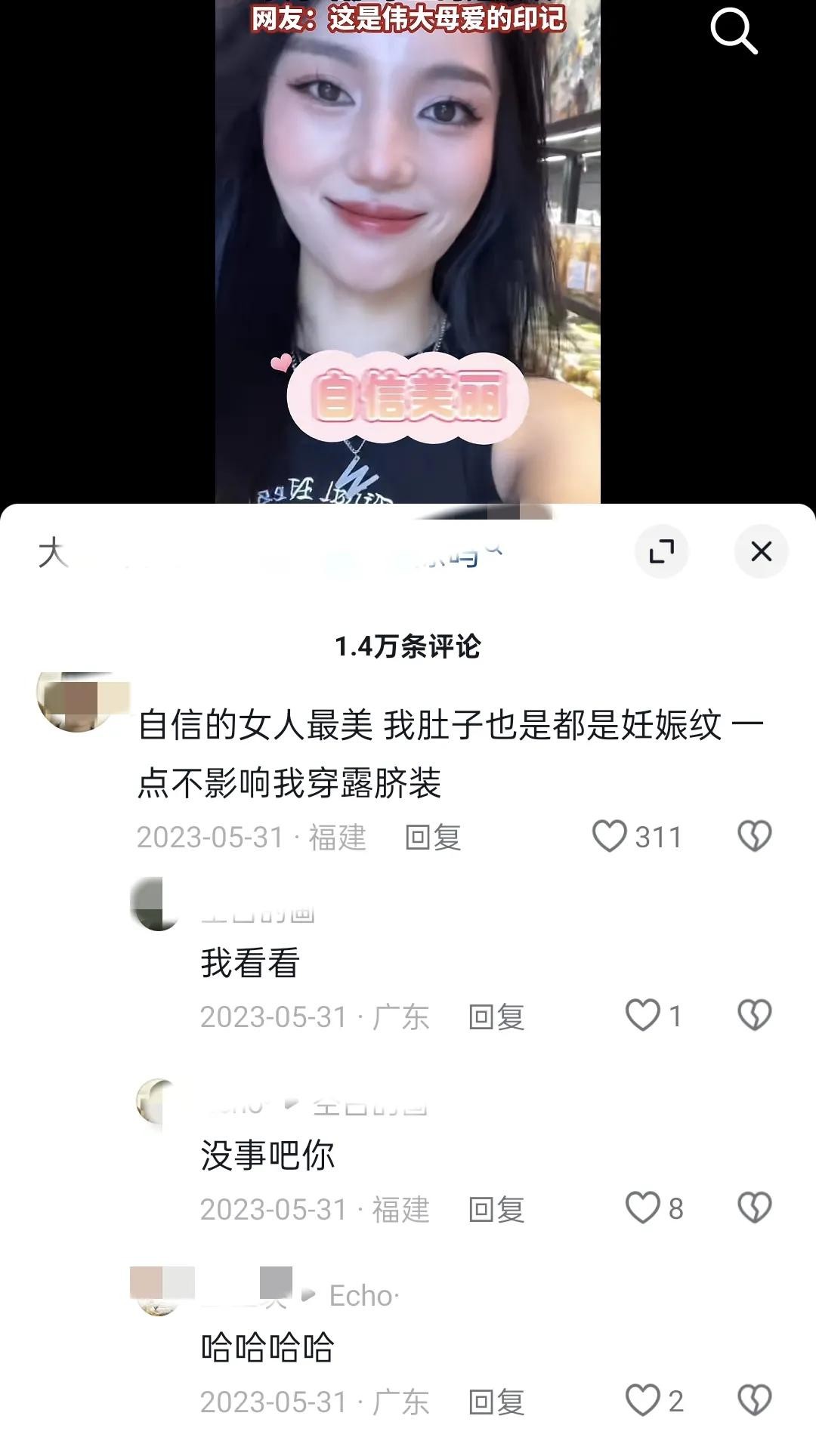Close the comments panel

coord(761,551)
